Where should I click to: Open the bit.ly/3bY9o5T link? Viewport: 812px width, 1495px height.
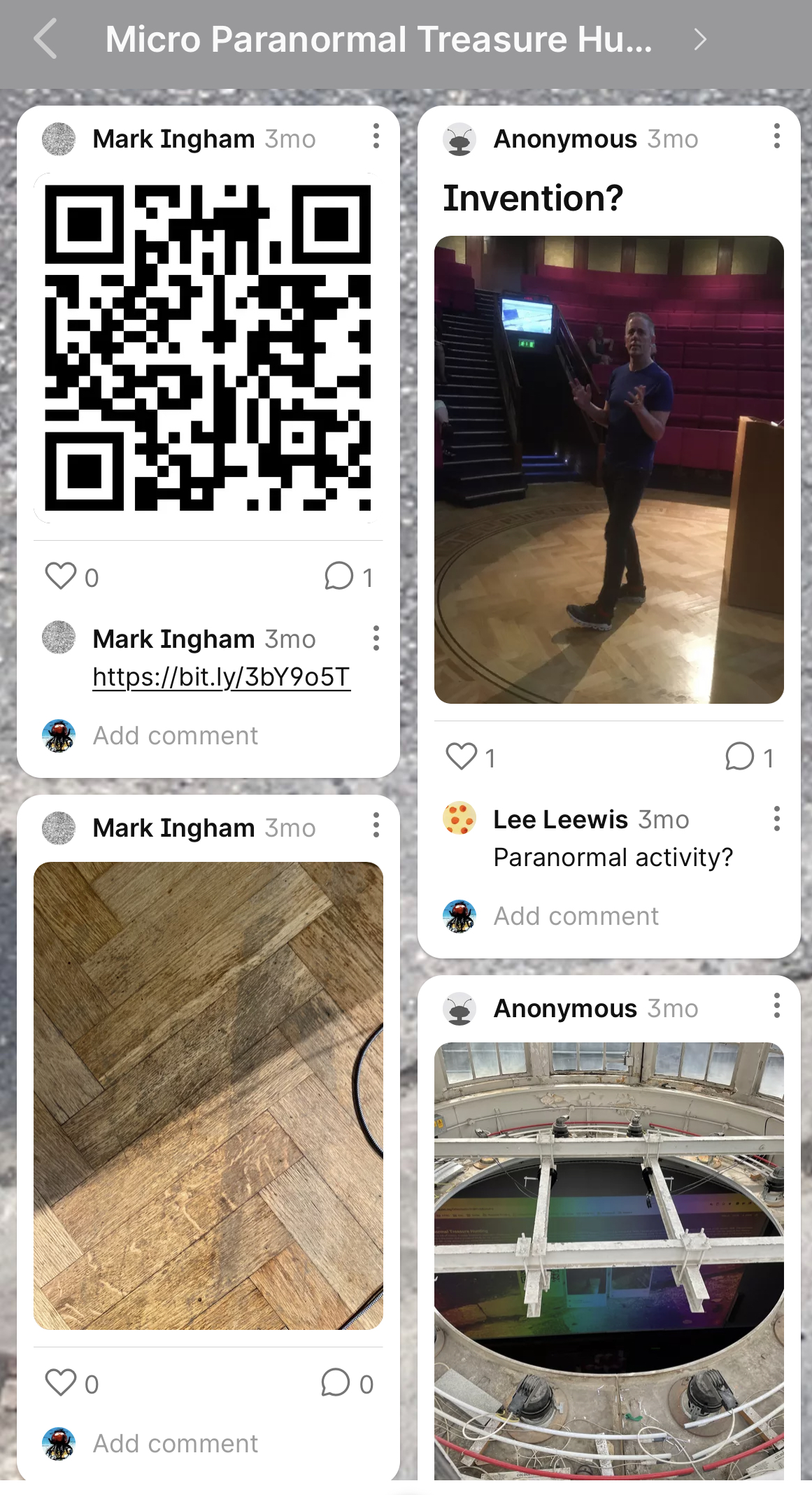[x=221, y=676]
